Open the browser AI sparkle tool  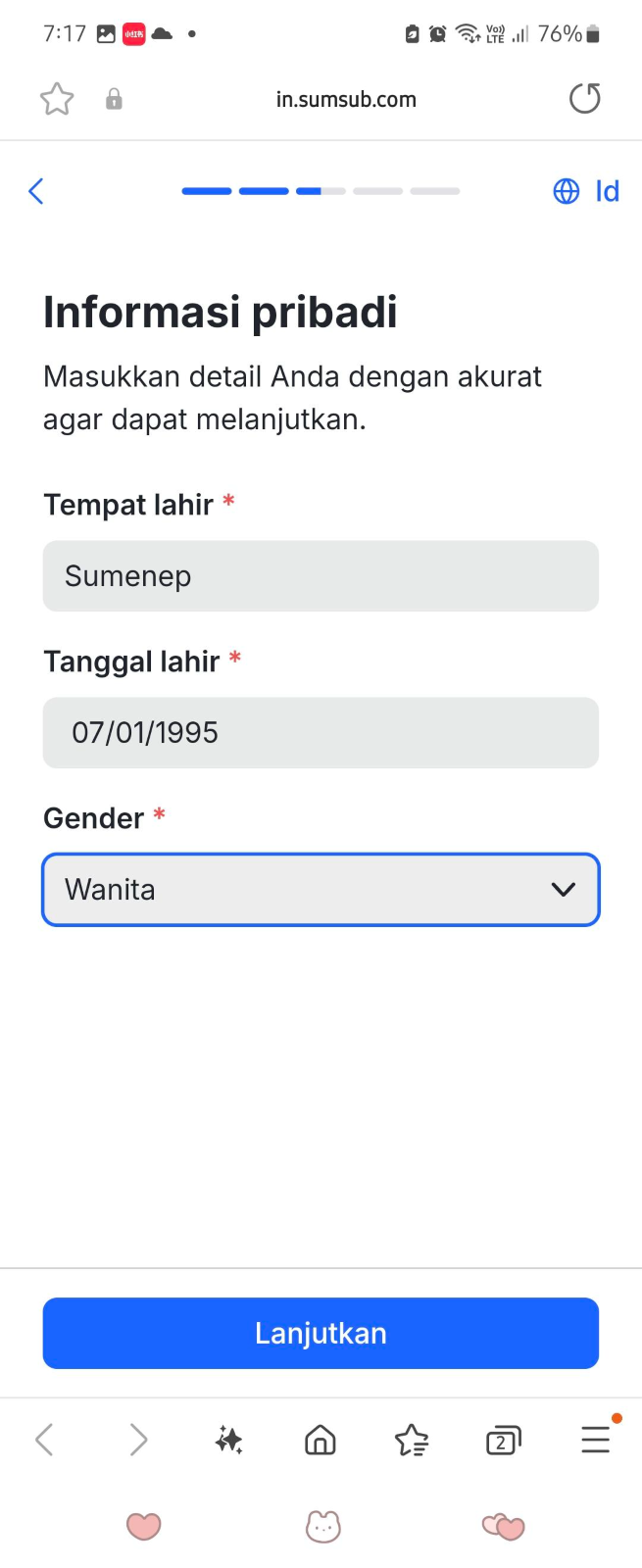(x=229, y=1440)
